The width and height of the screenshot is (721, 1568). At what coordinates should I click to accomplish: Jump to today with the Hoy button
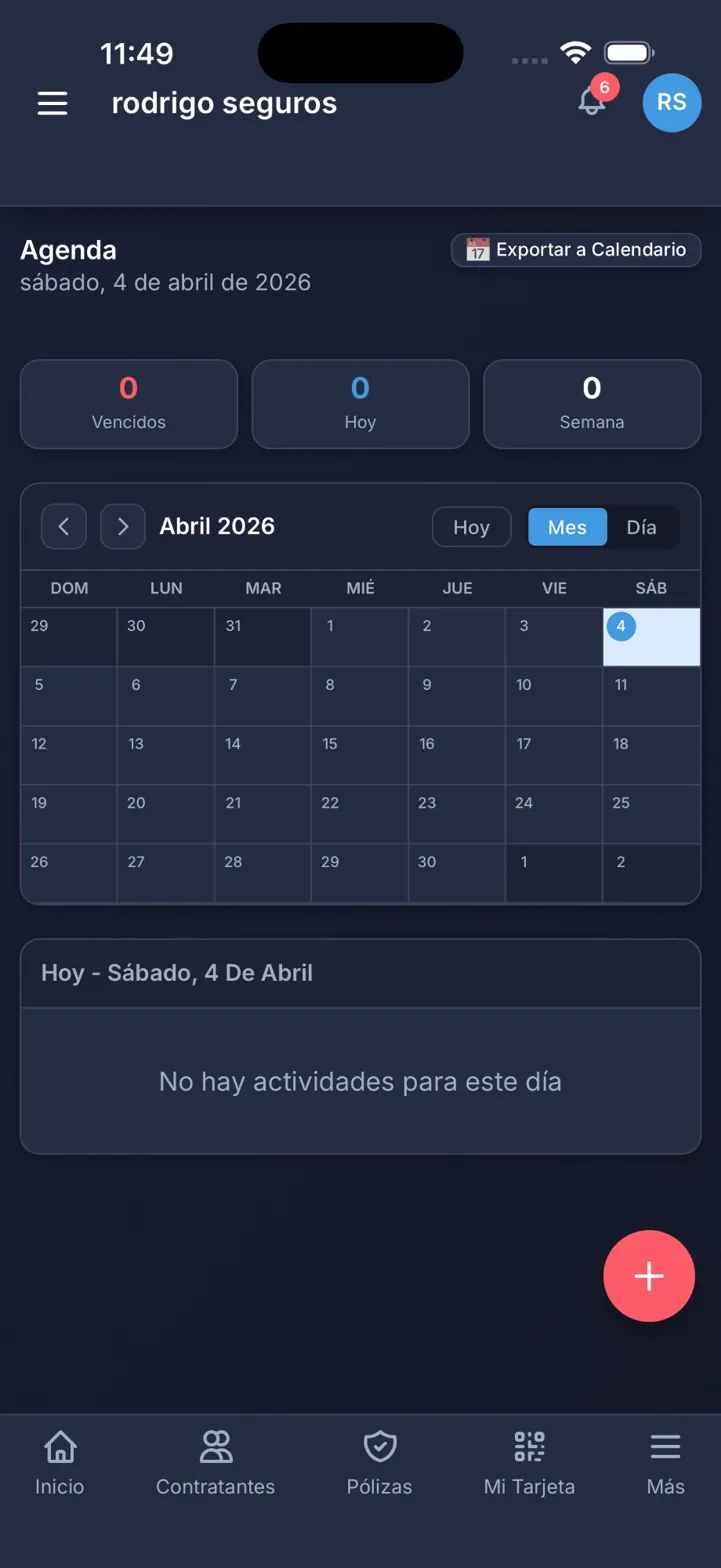(x=471, y=527)
